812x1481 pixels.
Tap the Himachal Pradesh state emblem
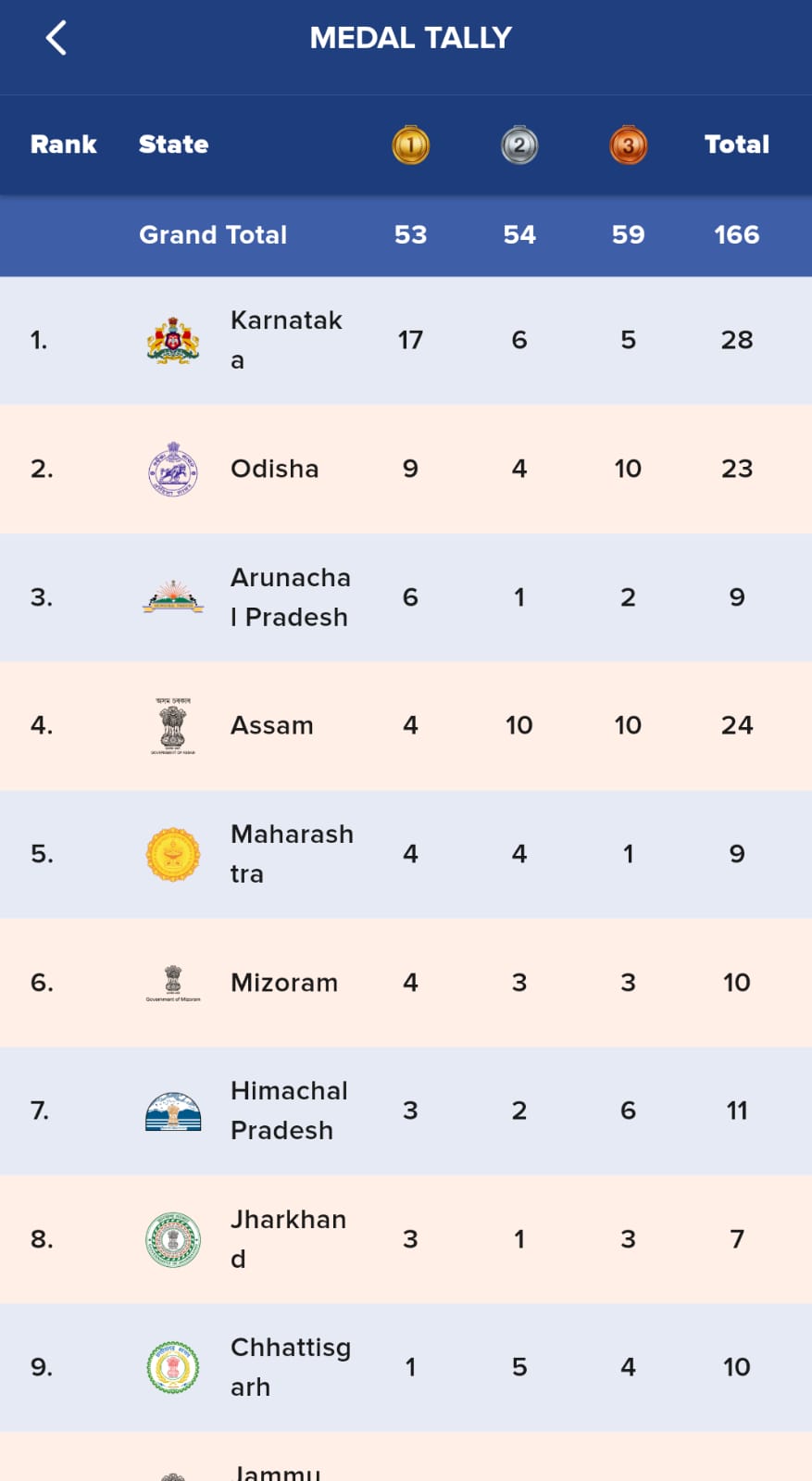click(x=172, y=1110)
